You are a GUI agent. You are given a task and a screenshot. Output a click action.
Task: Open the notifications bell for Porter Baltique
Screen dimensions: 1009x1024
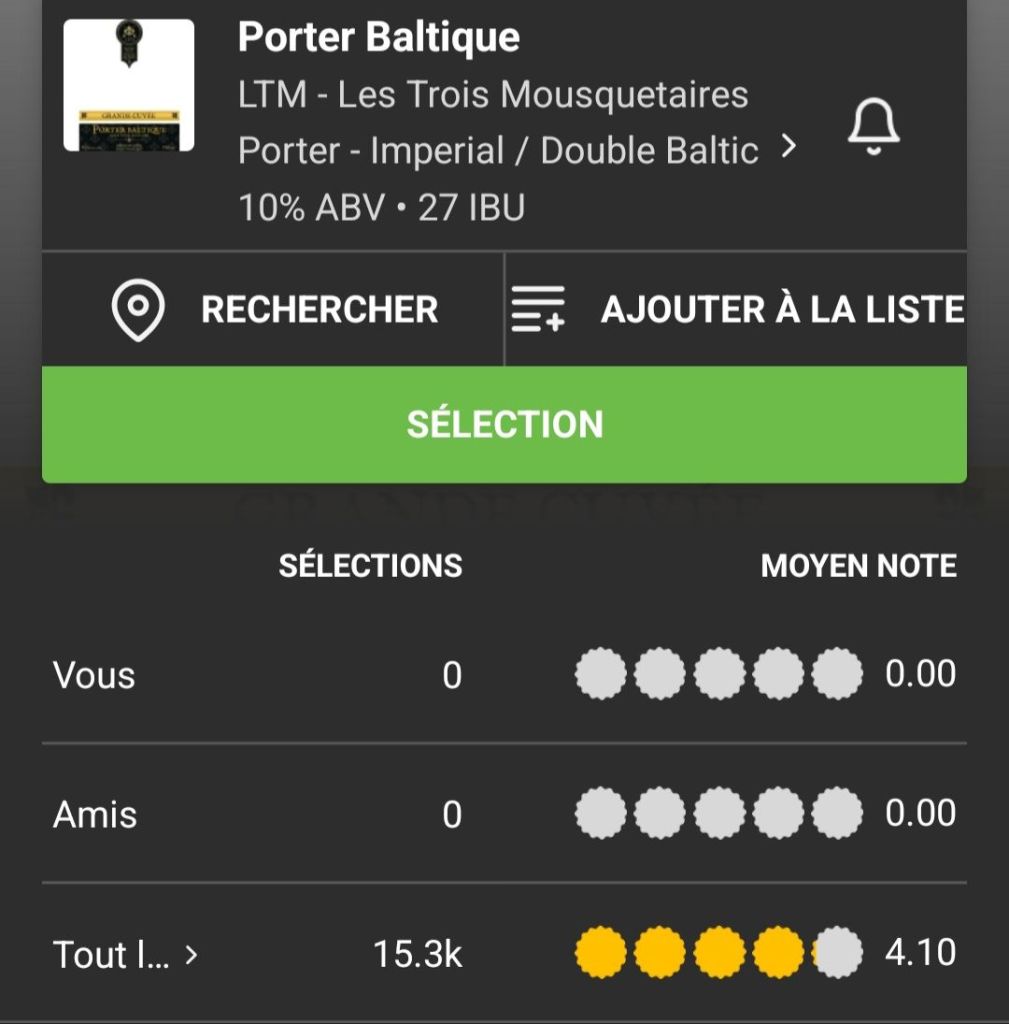pos(874,127)
